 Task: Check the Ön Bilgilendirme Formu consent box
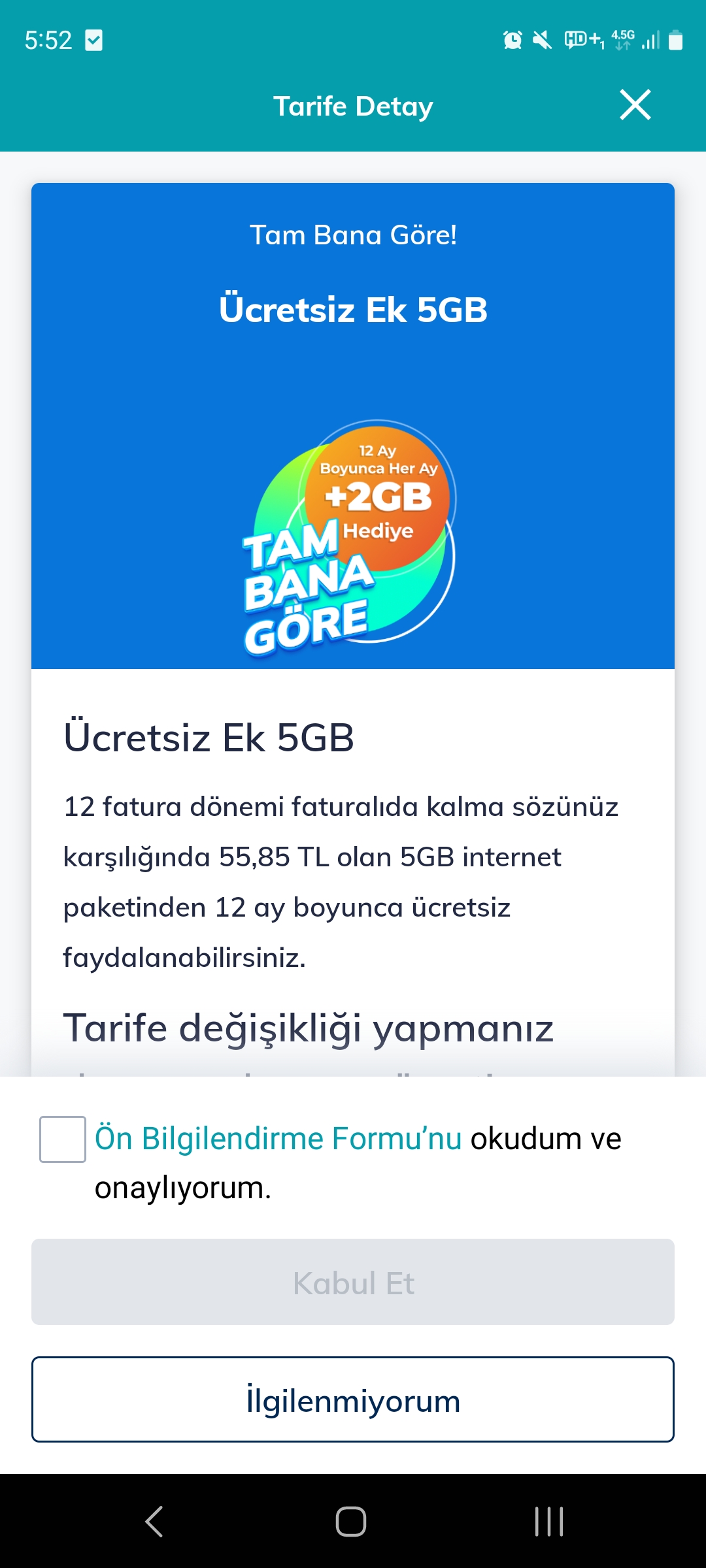pos(63,1139)
